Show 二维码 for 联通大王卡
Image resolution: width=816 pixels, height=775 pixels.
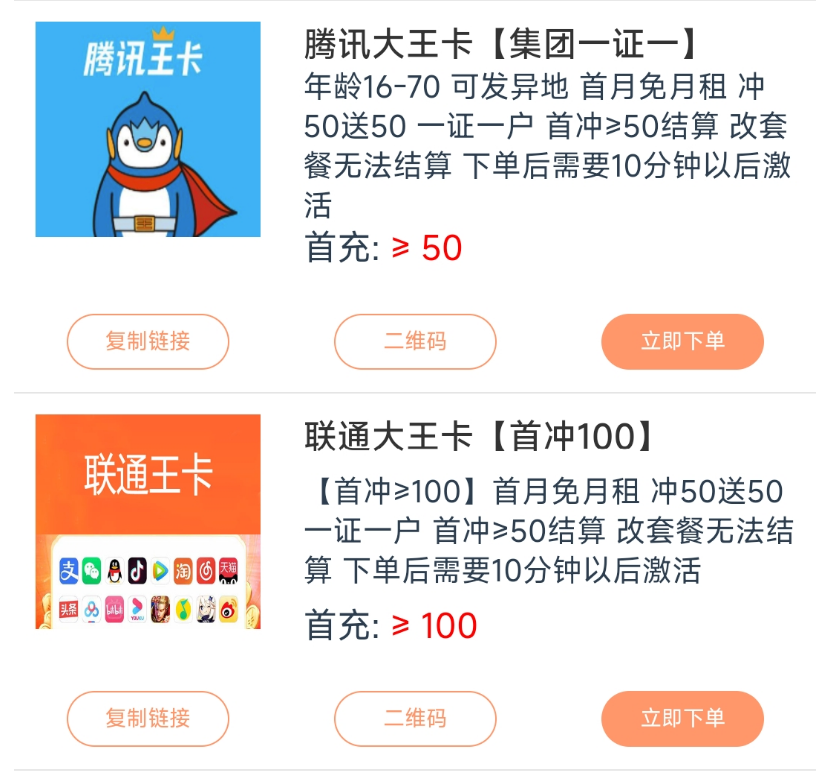point(415,718)
